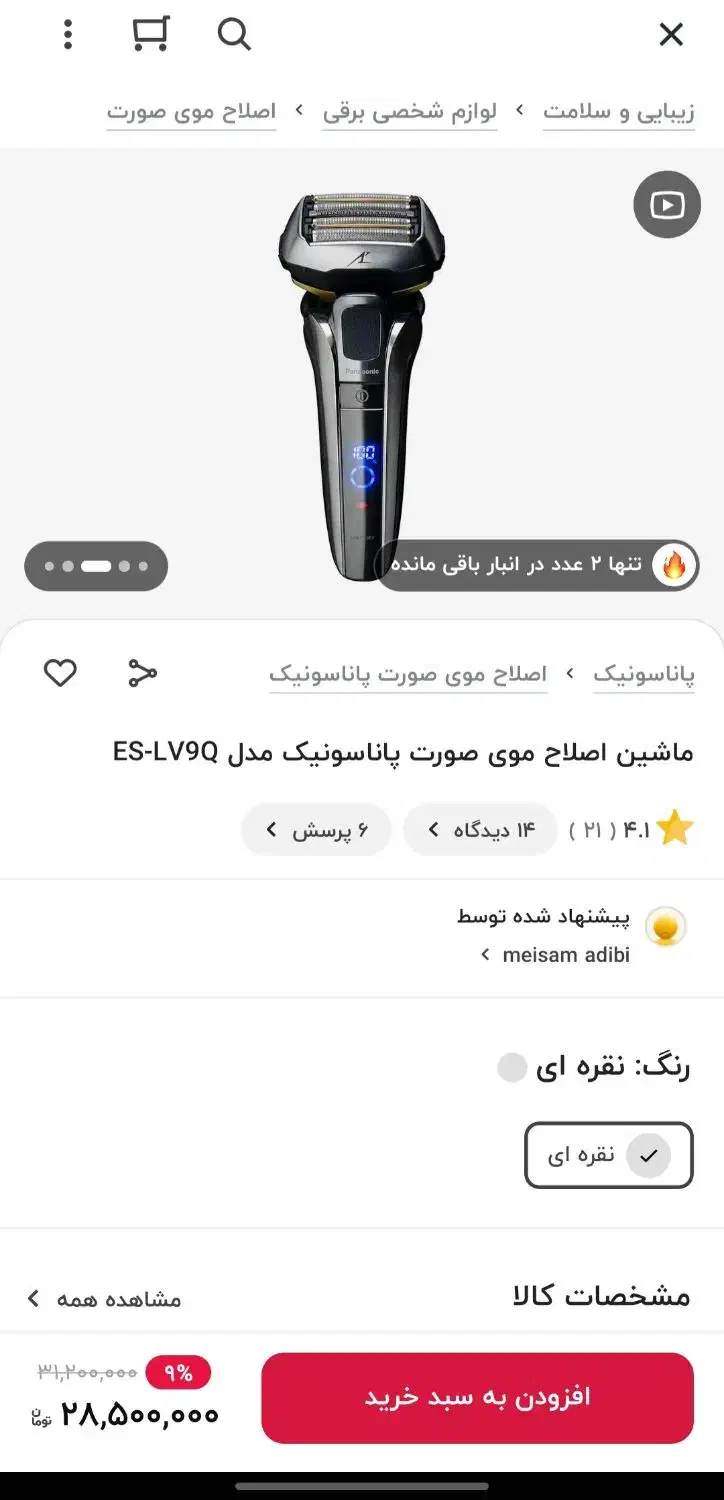Viewport: 724px width, 1500px height.
Task: Select the active image carousel dot
Action: click(96, 566)
